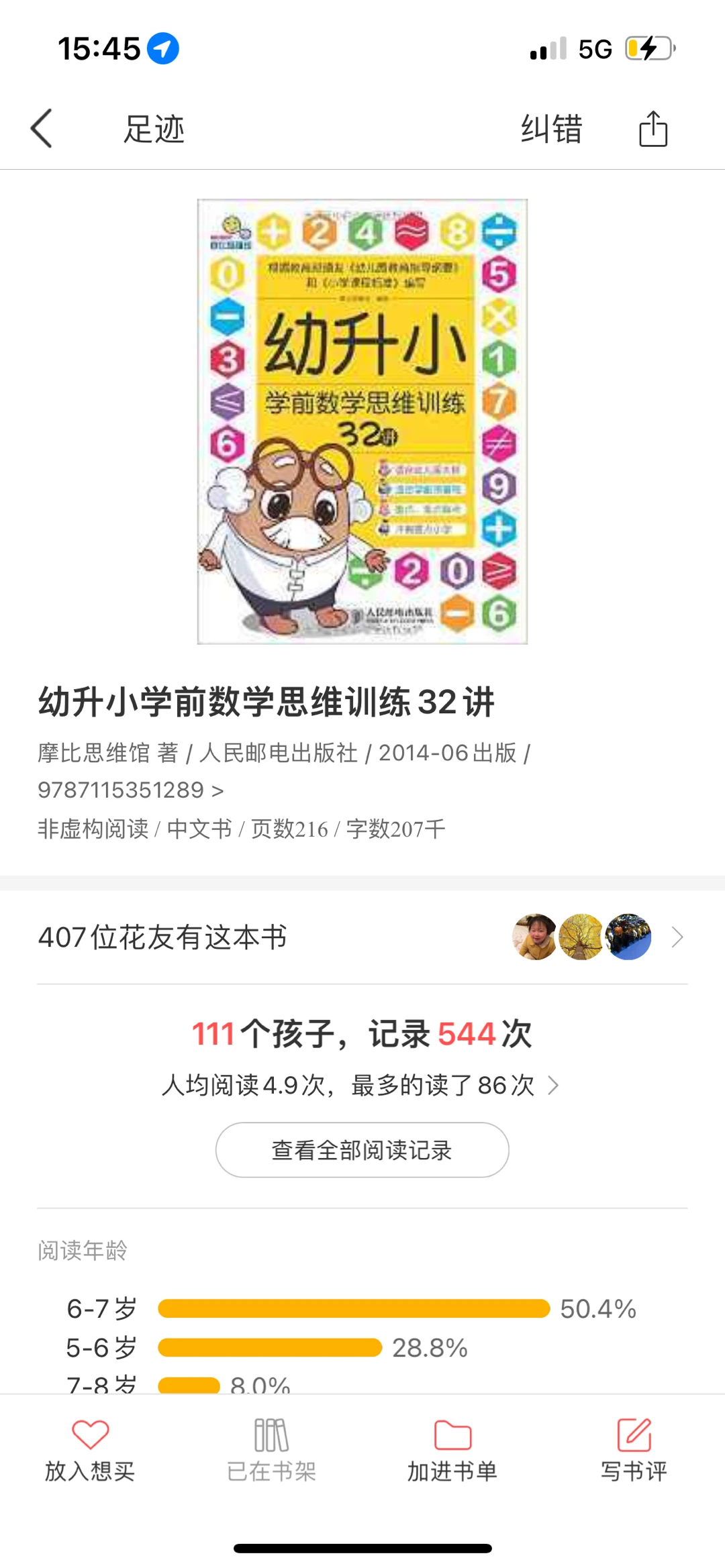
Task: Open the ISBN 9787115351289 link
Action: tap(130, 790)
